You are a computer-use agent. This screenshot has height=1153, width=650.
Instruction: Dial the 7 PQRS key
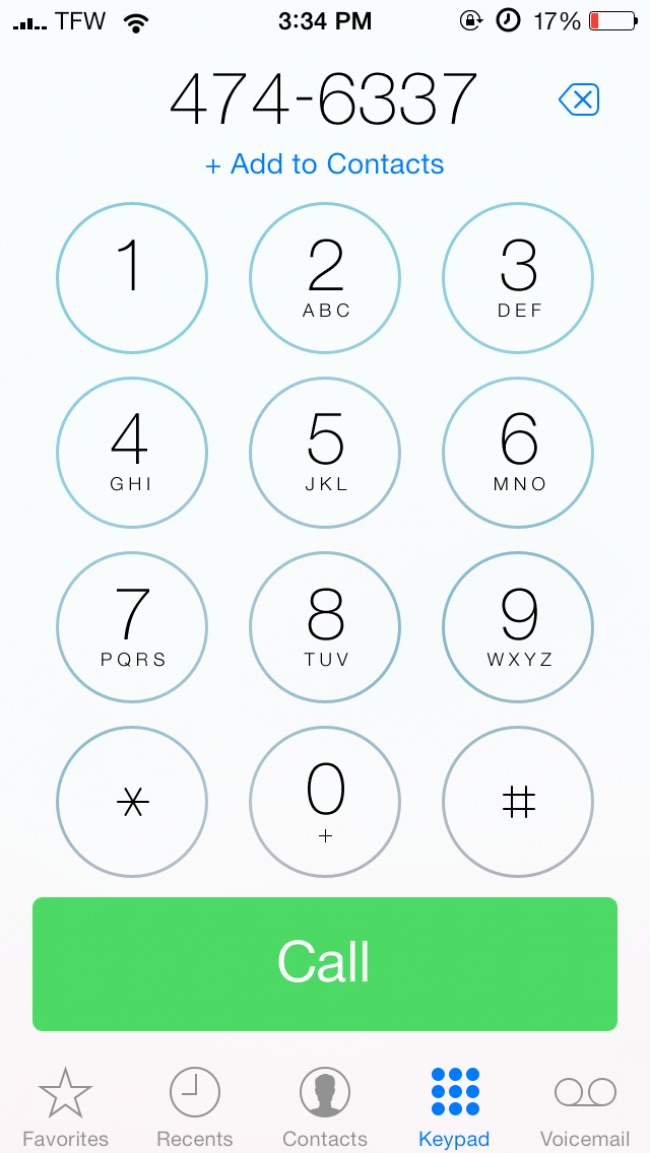pyautogui.click(x=131, y=627)
